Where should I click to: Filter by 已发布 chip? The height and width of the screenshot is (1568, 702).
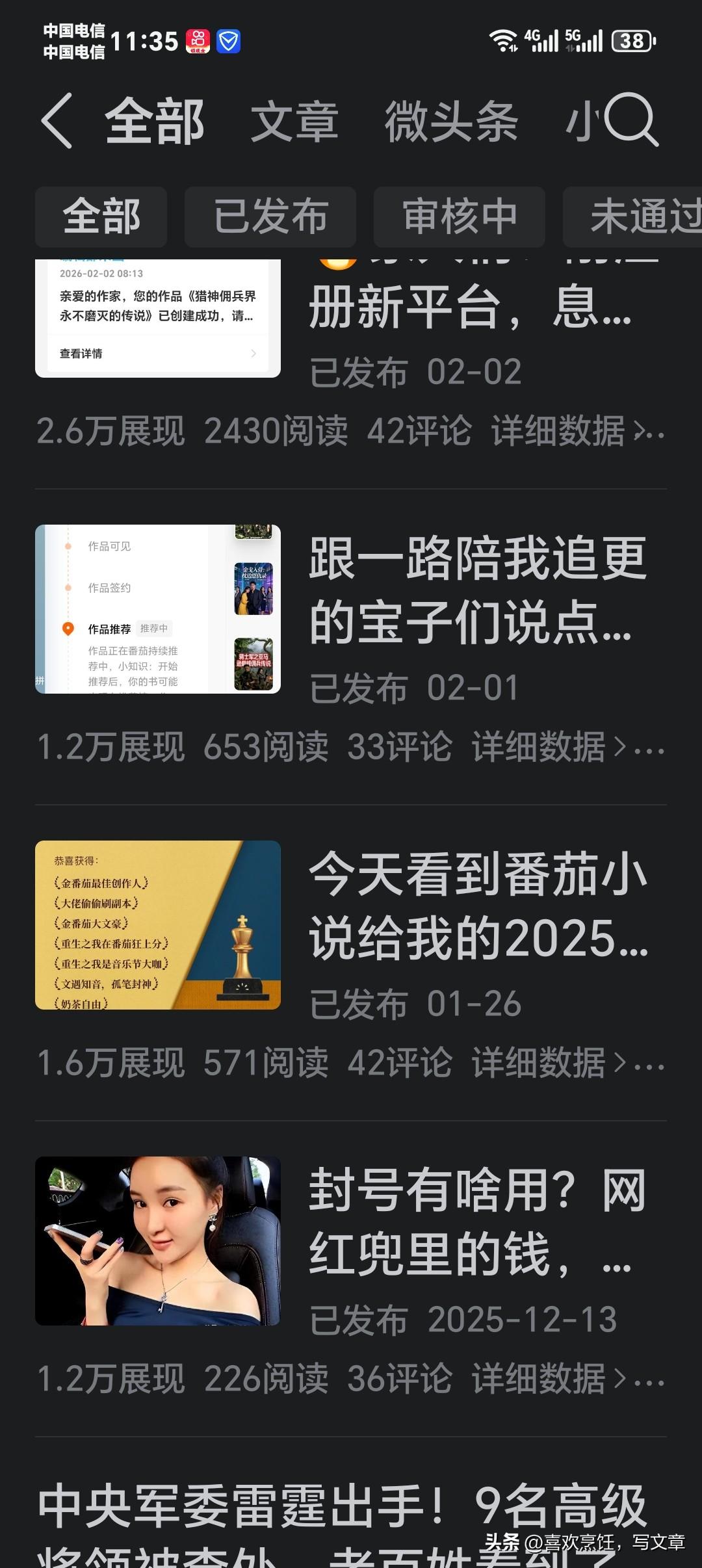(270, 217)
